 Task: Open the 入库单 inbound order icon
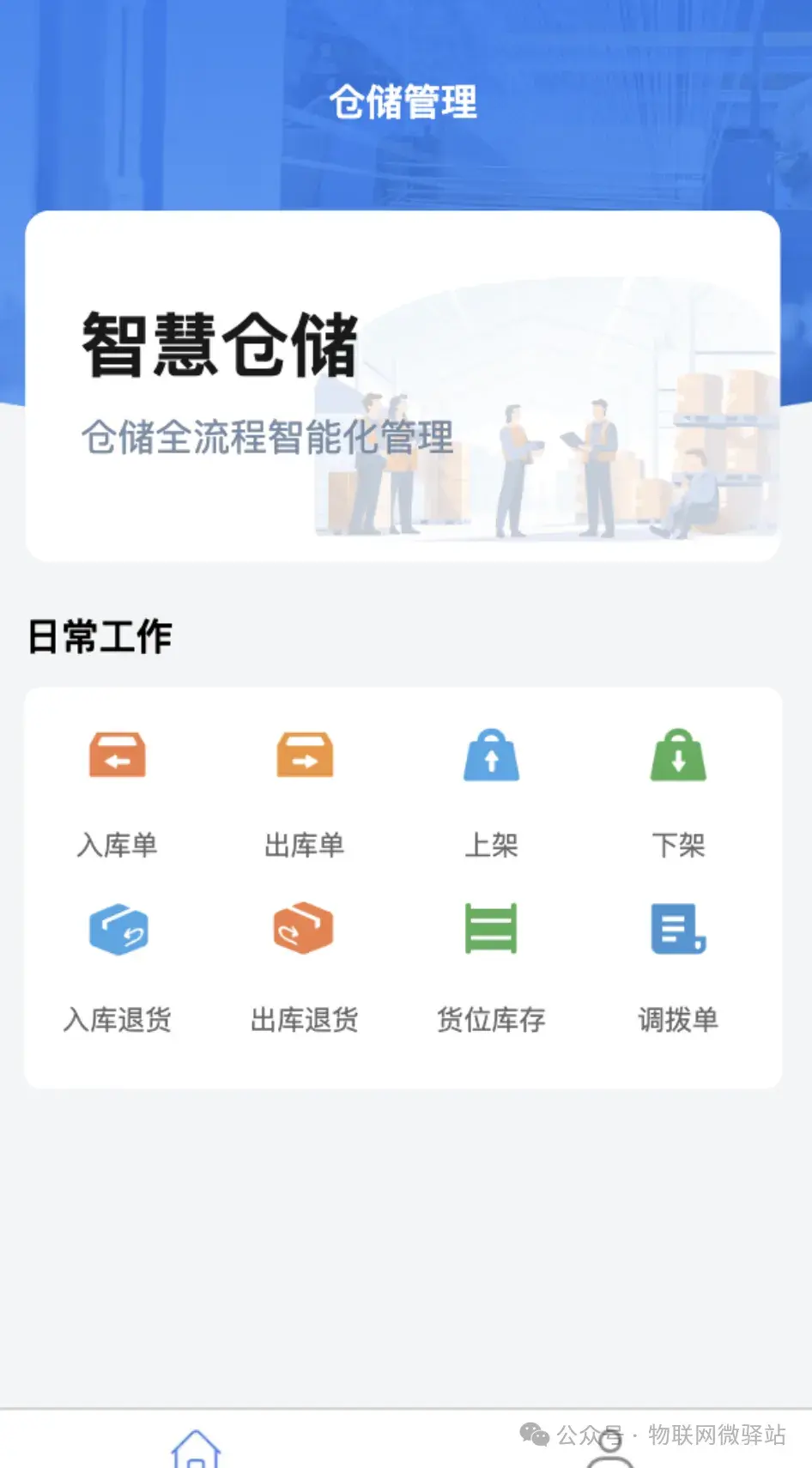point(117,756)
